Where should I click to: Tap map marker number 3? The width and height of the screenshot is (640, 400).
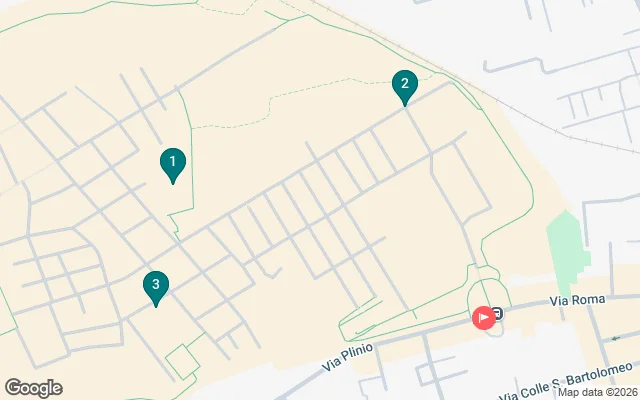155,287
